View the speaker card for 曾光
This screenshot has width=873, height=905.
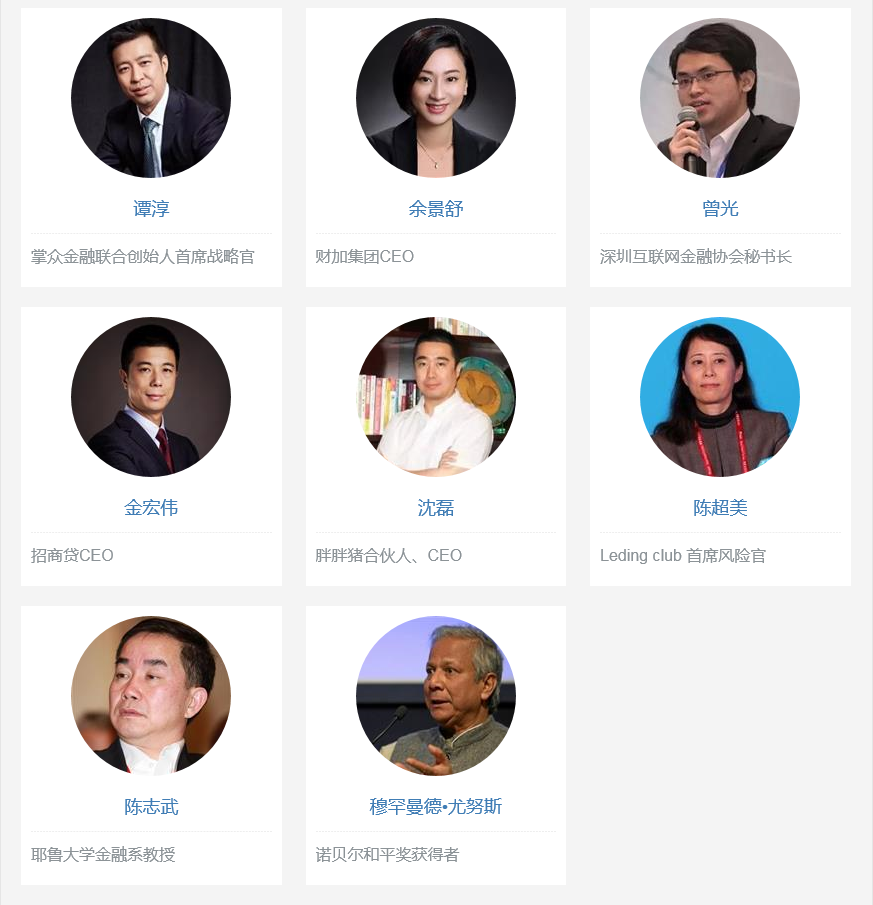click(x=720, y=209)
